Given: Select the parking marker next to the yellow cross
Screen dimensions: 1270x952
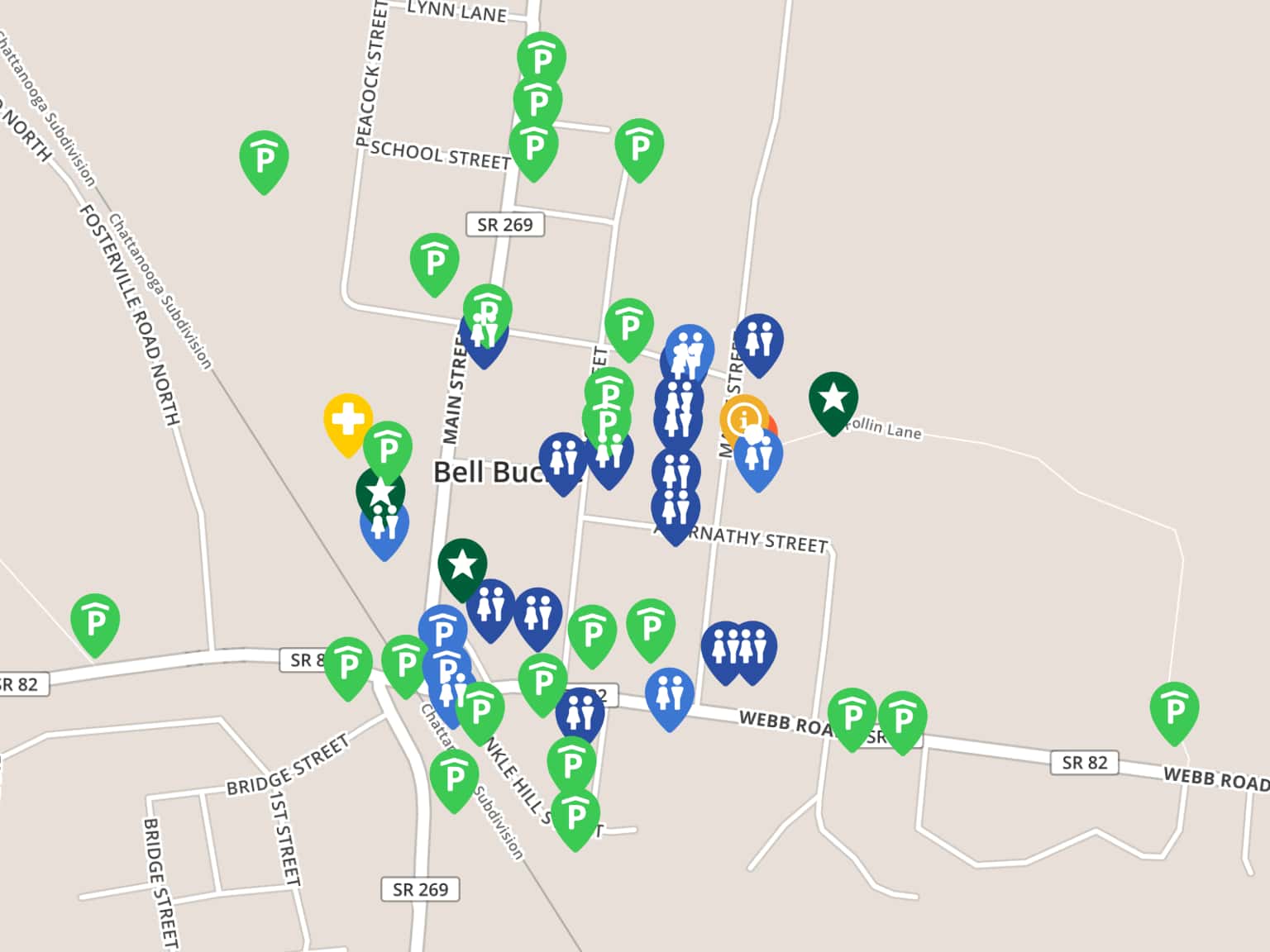Looking at the screenshot, I should click(387, 450).
